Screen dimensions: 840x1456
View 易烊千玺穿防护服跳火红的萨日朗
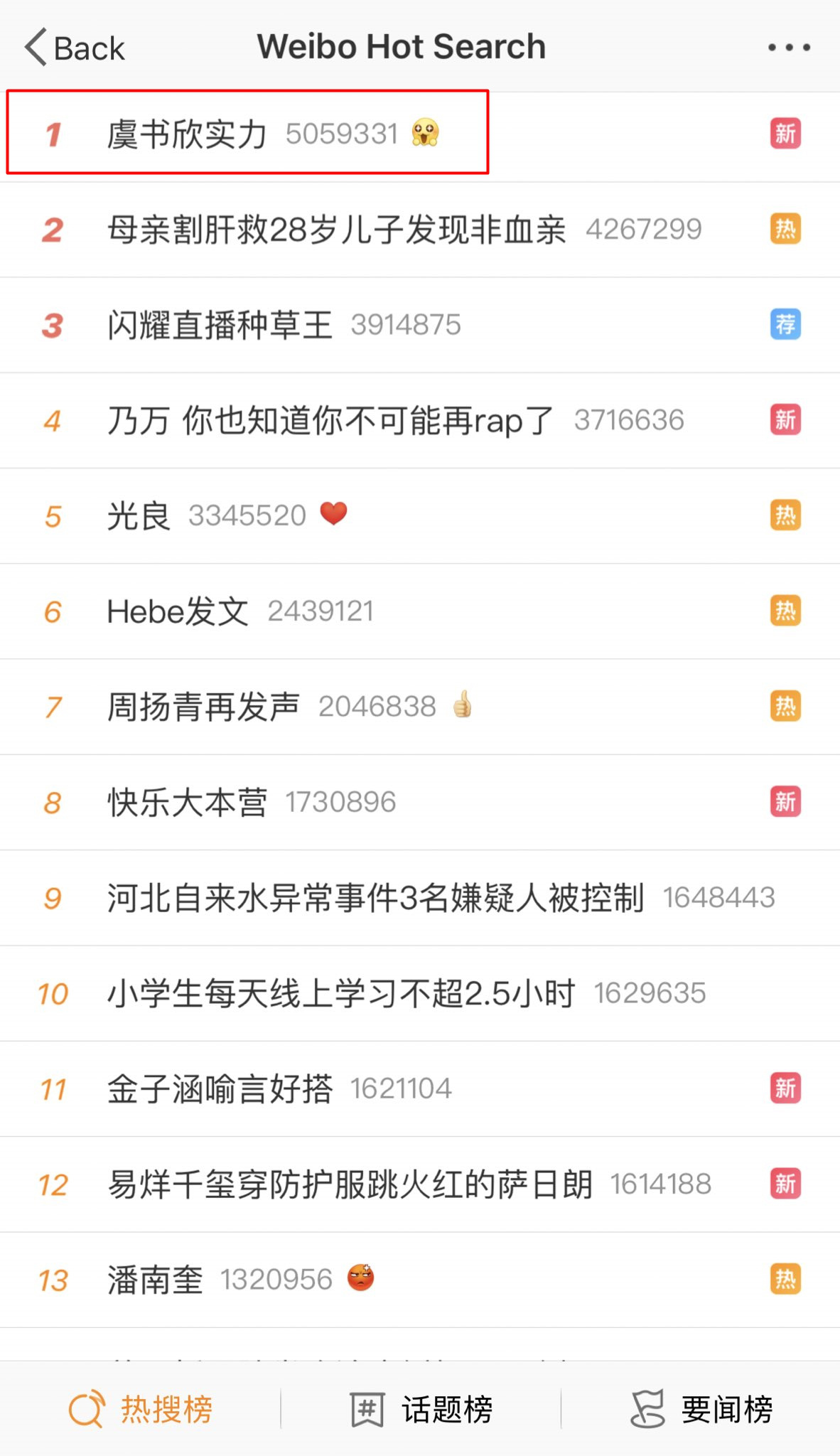coord(350,1184)
